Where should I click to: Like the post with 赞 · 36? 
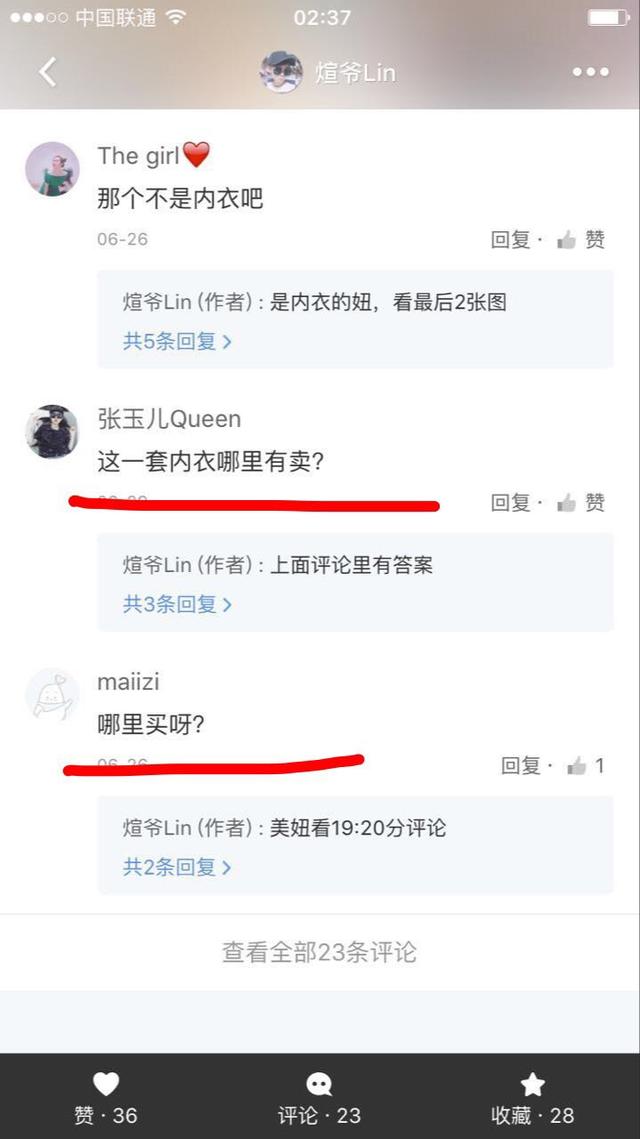106,1097
